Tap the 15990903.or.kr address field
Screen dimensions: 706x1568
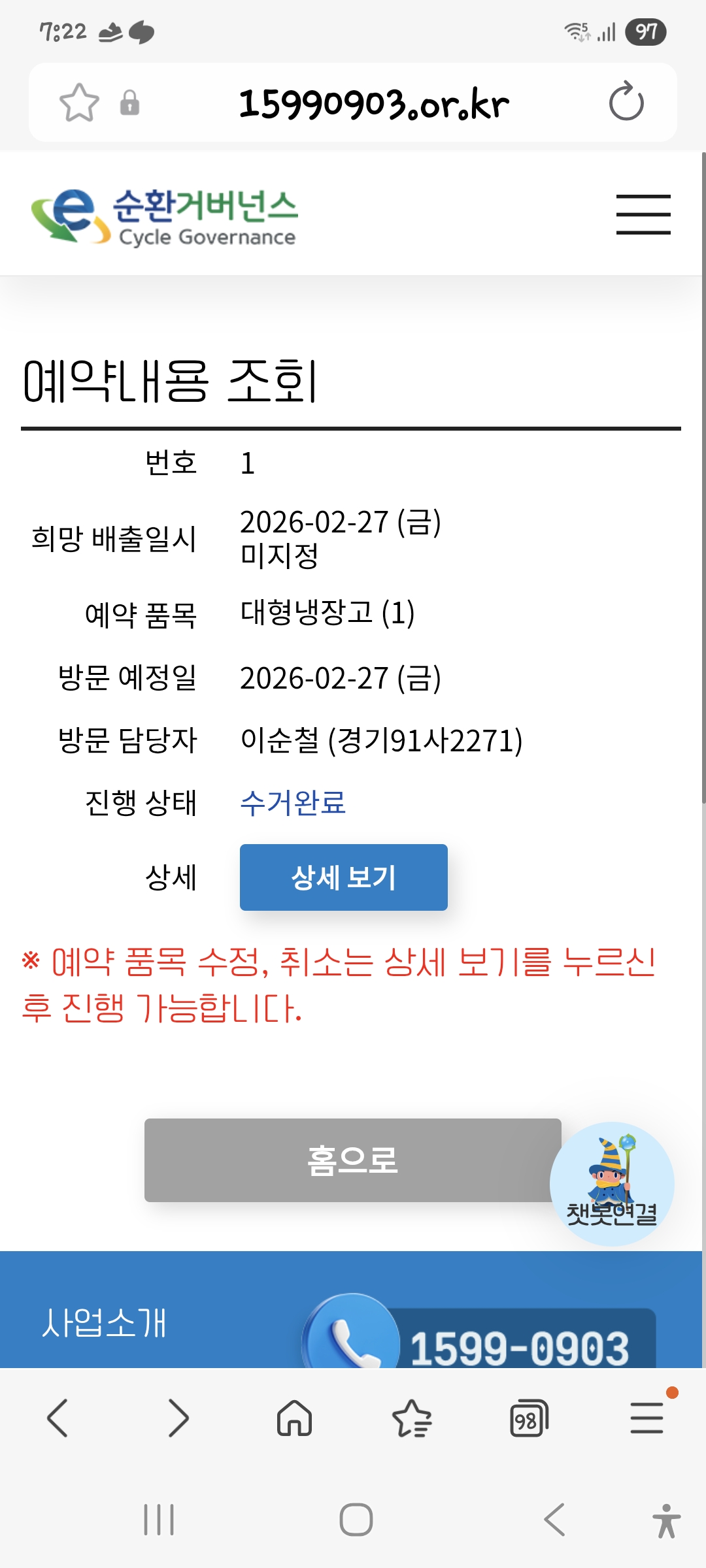coord(374,104)
